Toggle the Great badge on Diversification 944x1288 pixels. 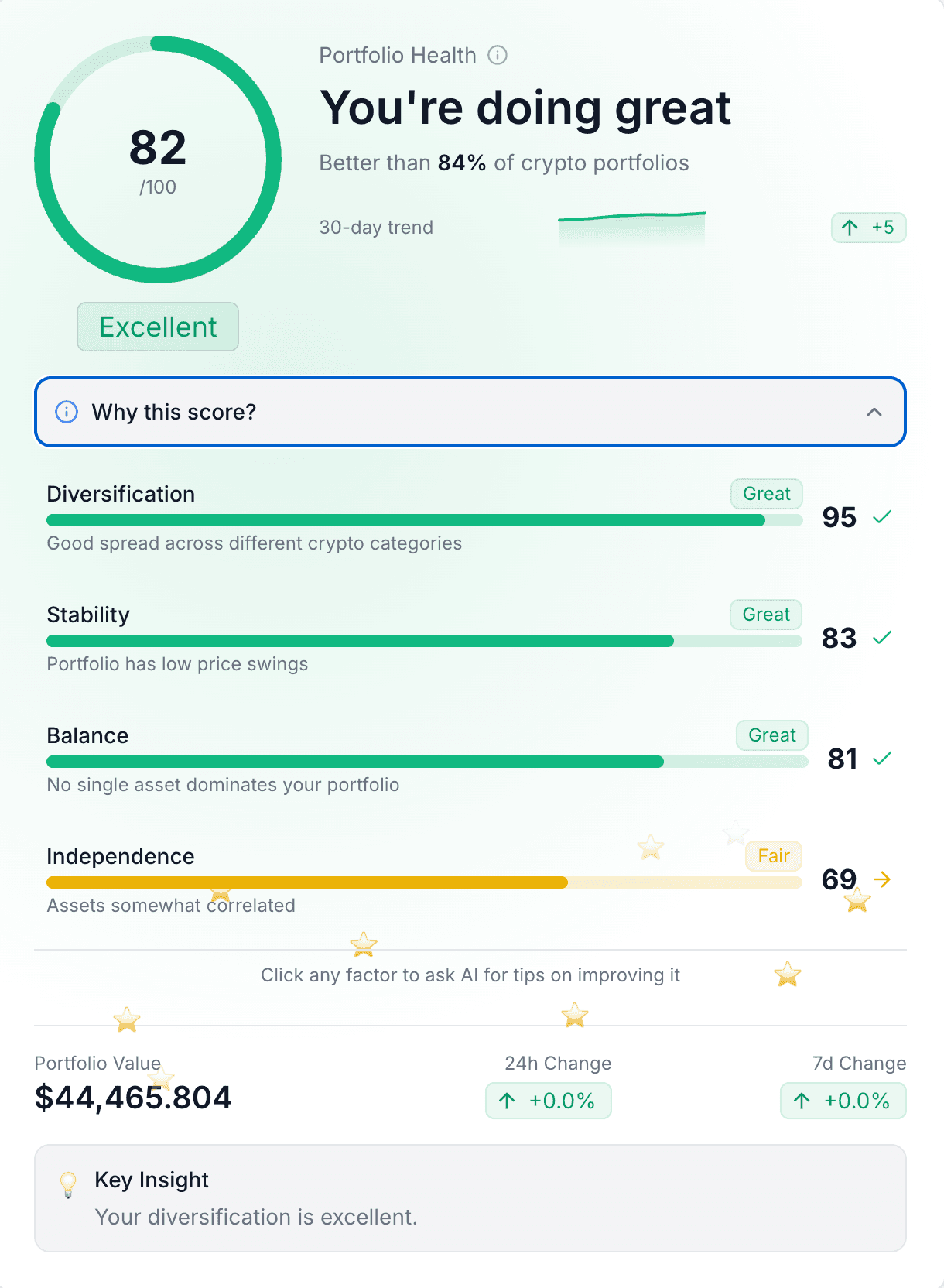766,493
